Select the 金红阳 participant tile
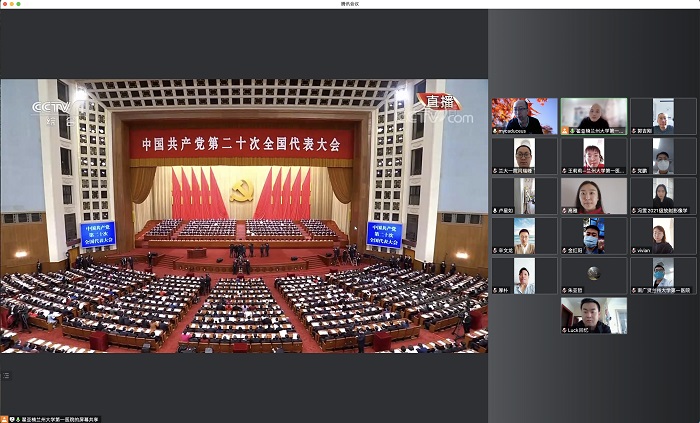The height and width of the screenshot is (423, 700). click(x=594, y=235)
